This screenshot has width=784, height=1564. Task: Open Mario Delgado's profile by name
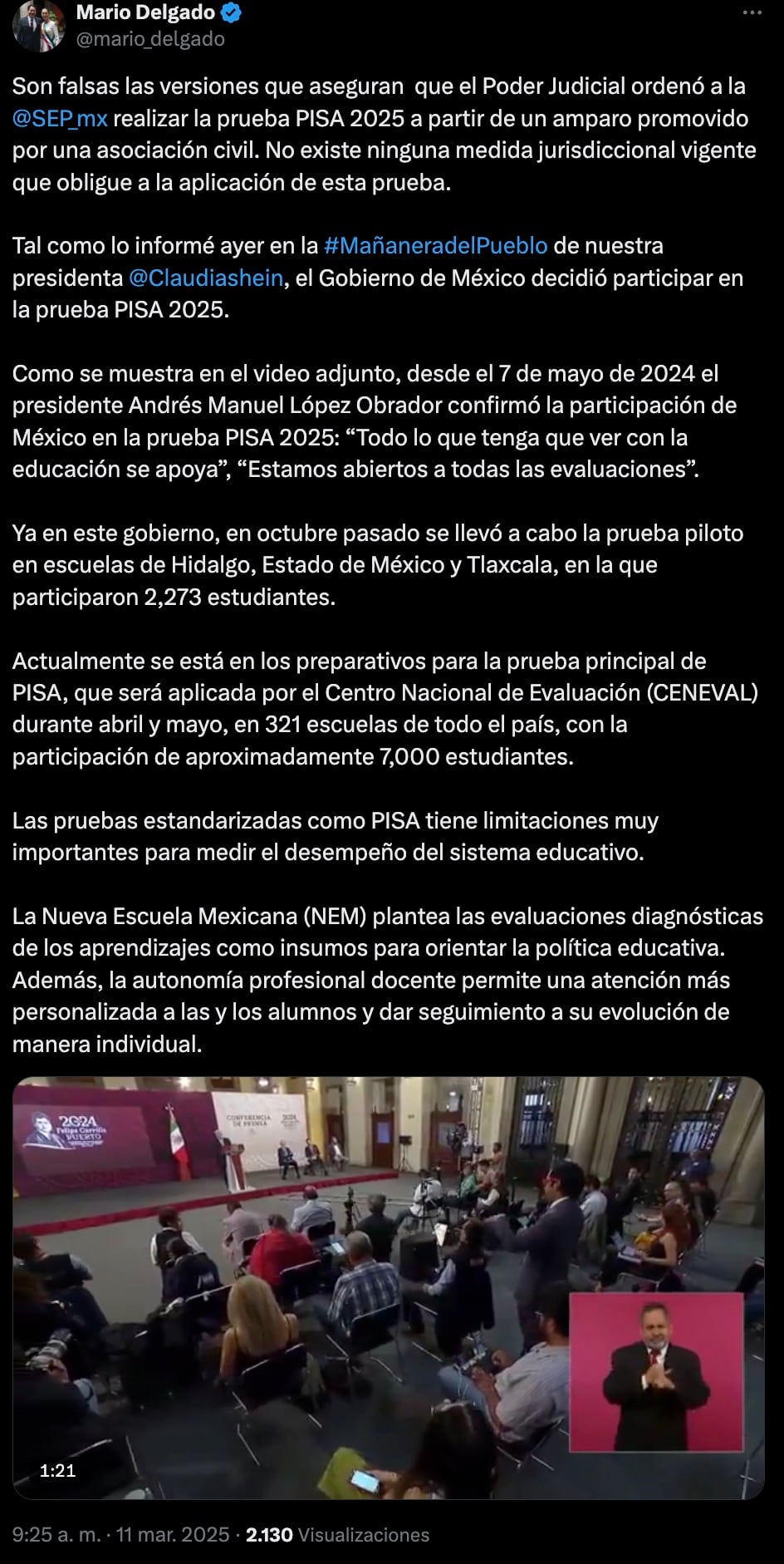[146, 12]
